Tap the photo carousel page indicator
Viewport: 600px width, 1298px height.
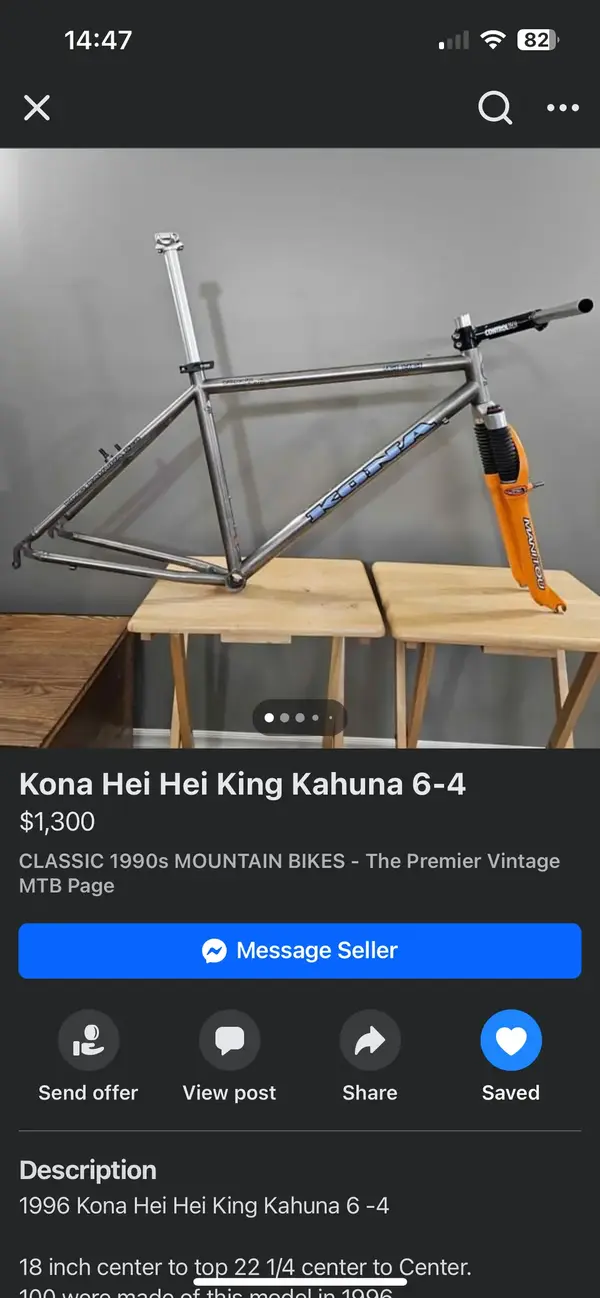(300, 717)
